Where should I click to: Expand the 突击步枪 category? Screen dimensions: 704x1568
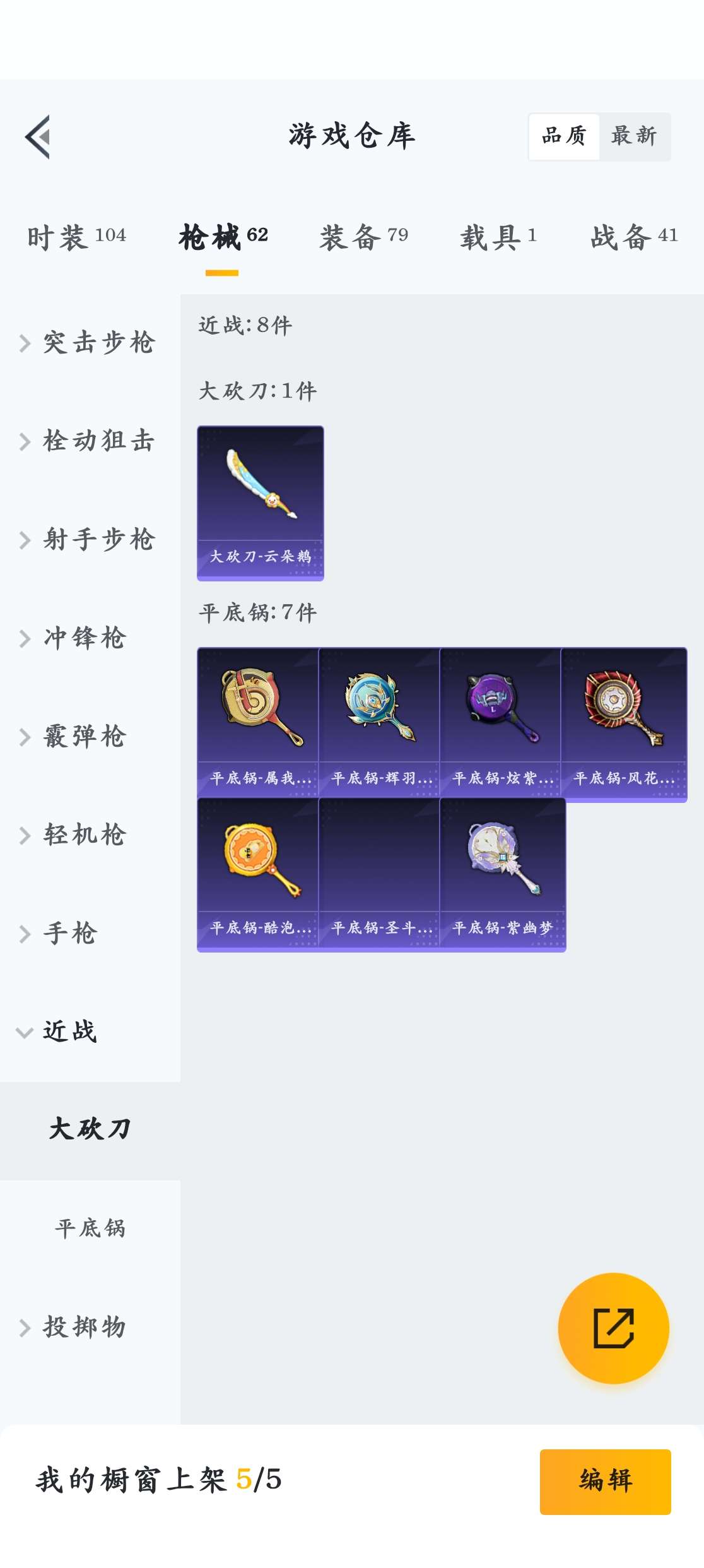90,343
